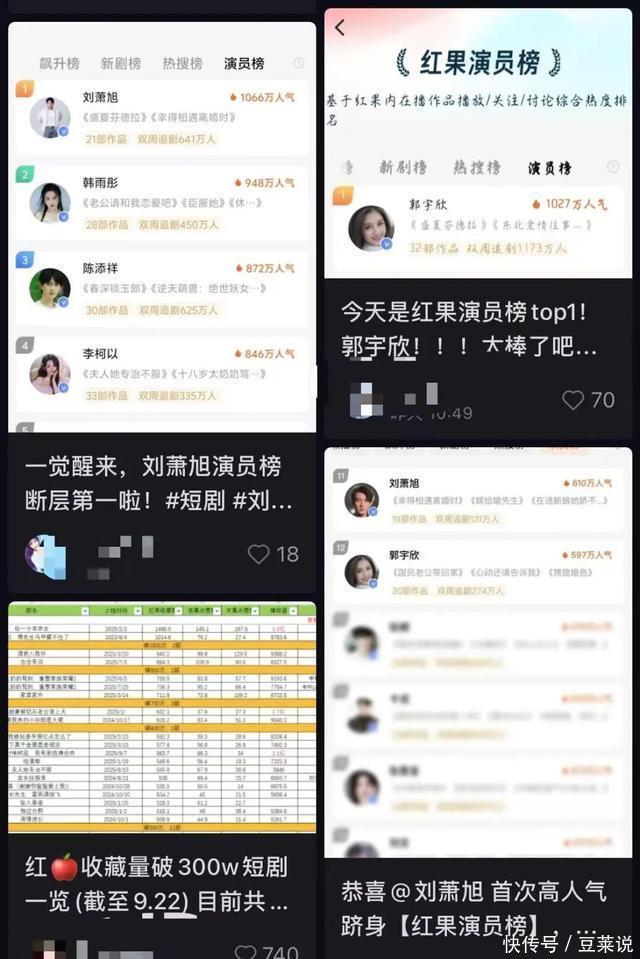Viewport: 640px width, 959px height.
Task: Open the post 恭喜@刘萧旭 首次高人气跻身红果演员榜
Action: (476, 908)
